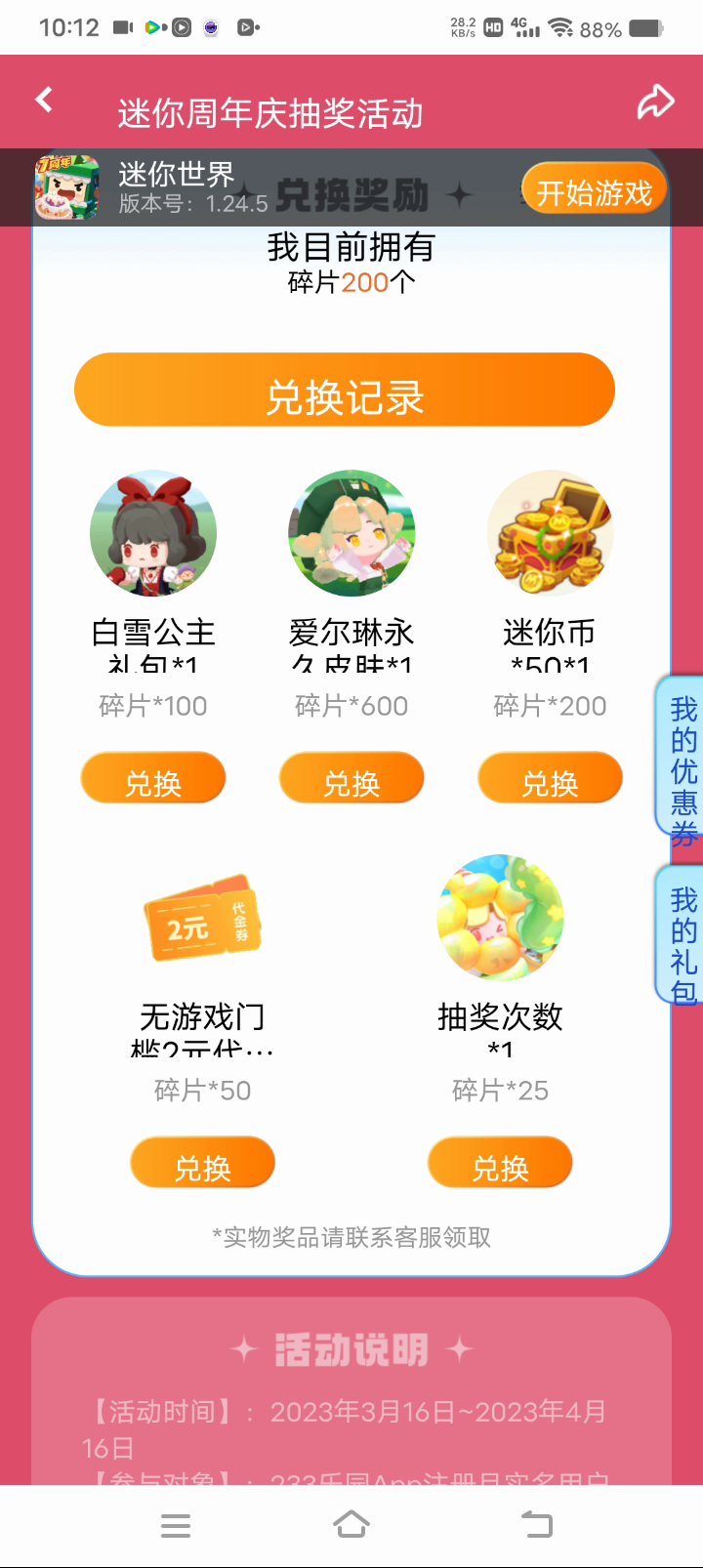The width and height of the screenshot is (703, 1568).
Task: Open the 我的优惠券 side tab
Action: 682,756
